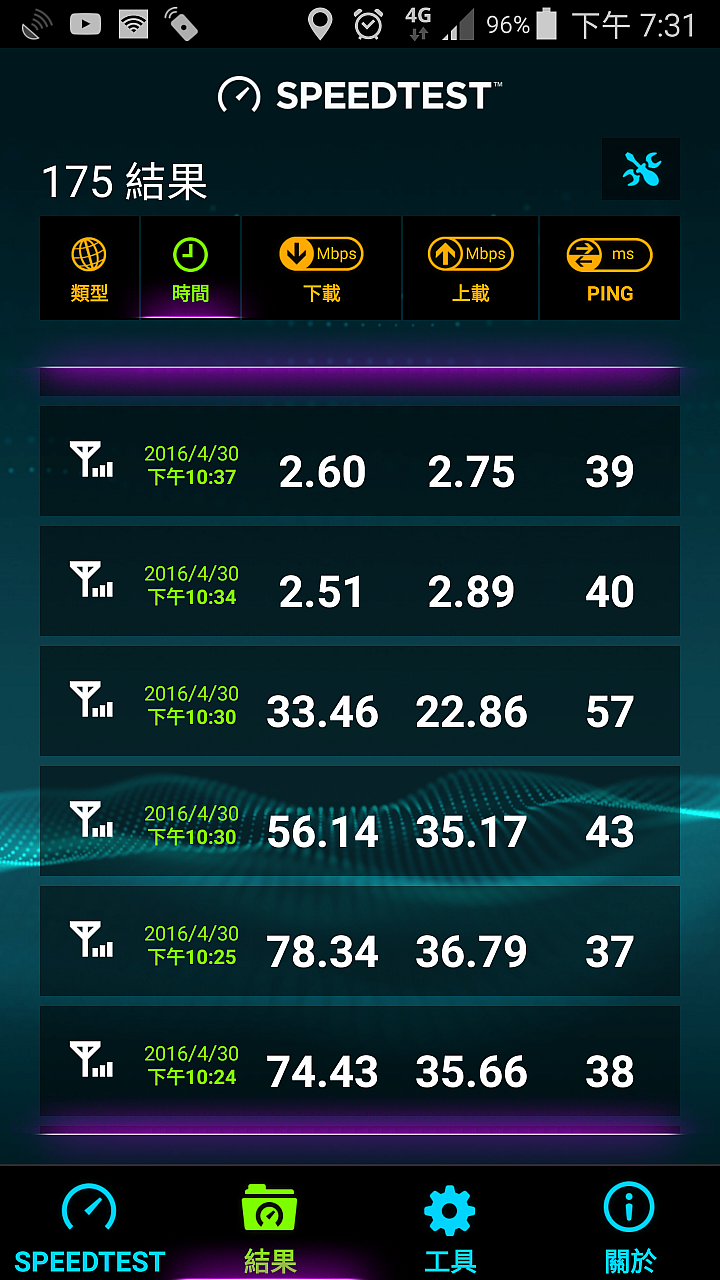Go to the 工具 tools tab
The width and height of the screenshot is (720, 1280).
pos(450,1226)
